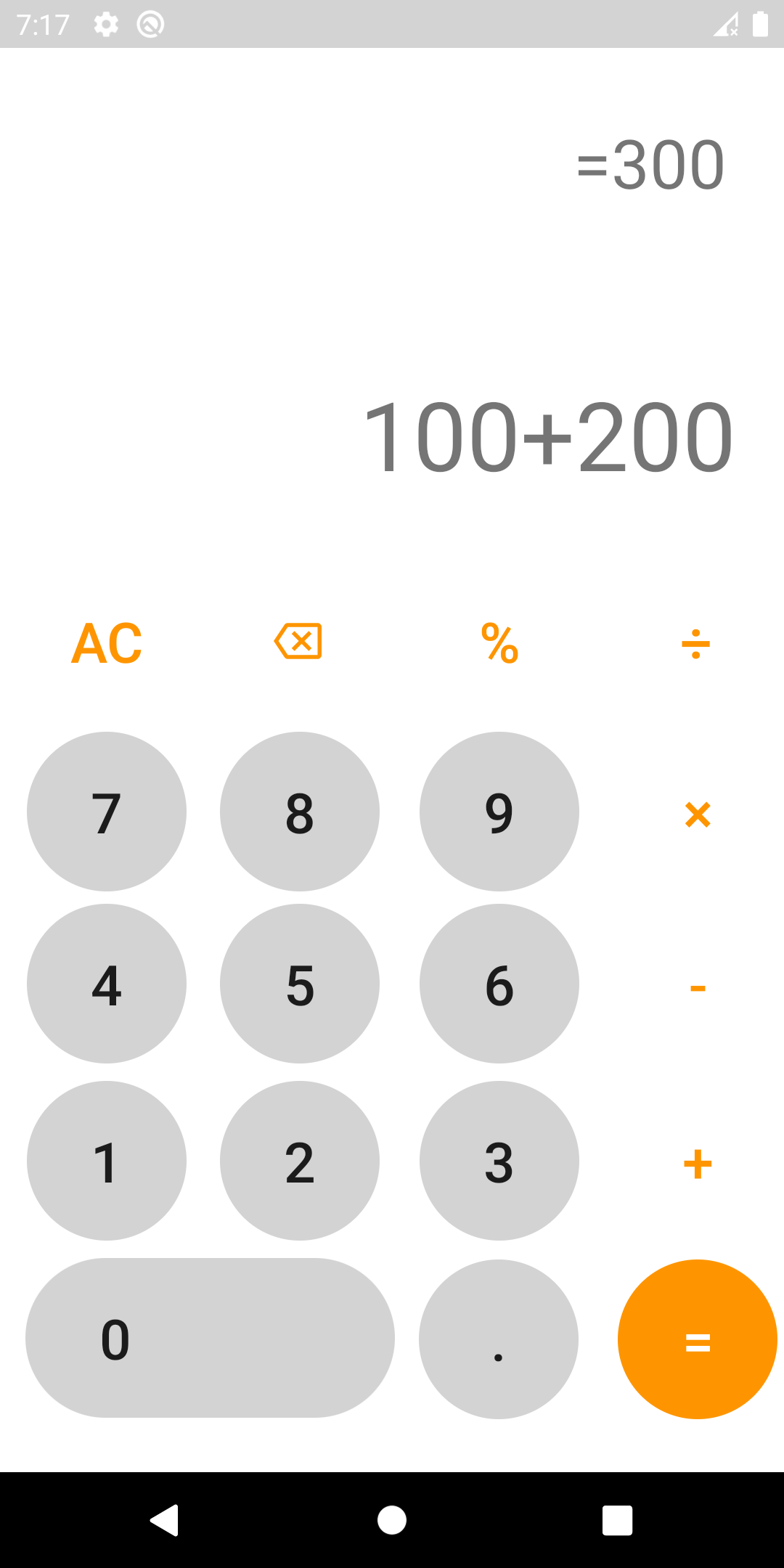This screenshot has height=1568, width=784.
Task: Select the percent operator
Action: pyautogui.click(x=498, y=642)
